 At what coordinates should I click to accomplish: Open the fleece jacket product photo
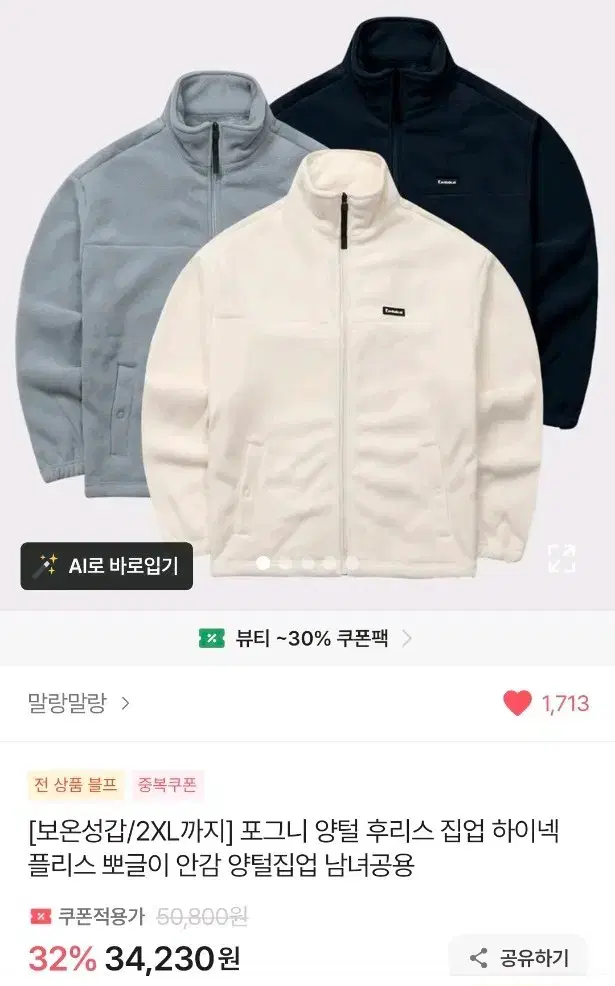(308, 296)
